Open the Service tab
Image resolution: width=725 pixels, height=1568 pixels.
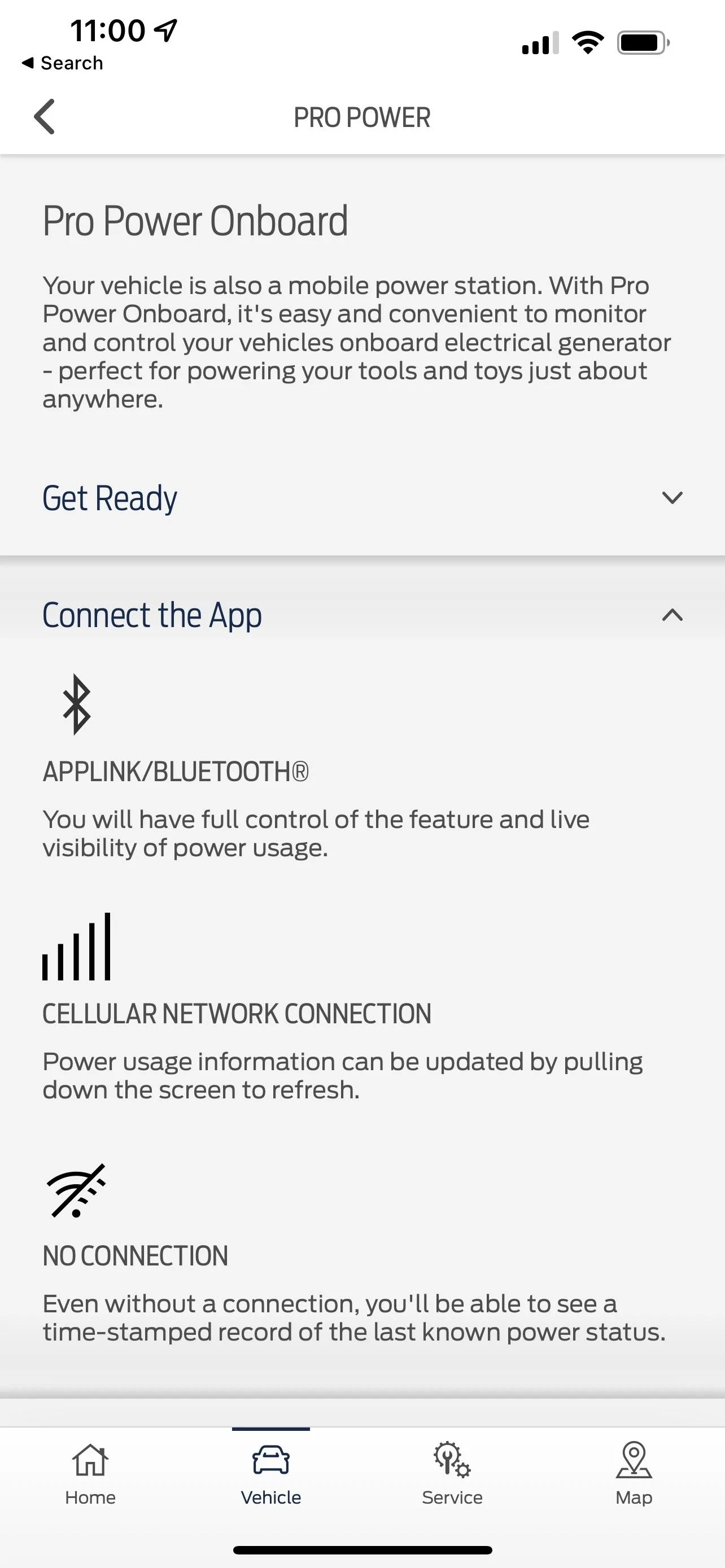[452, 1473]
